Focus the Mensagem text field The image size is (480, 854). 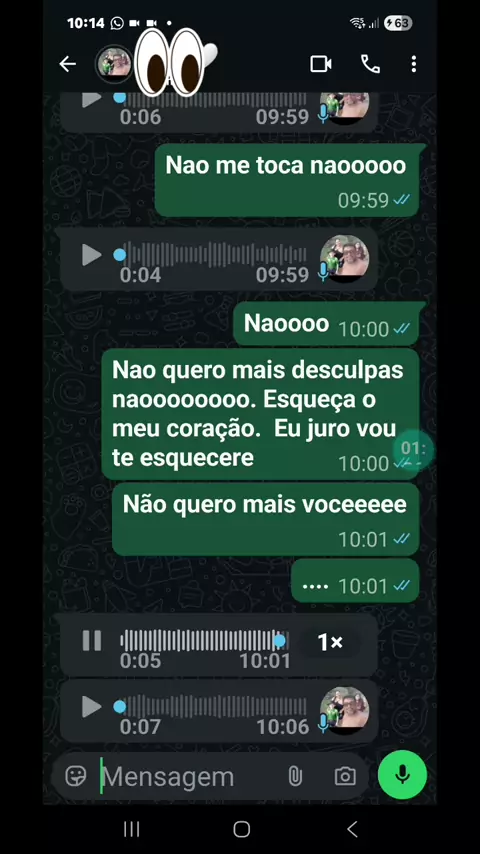pos(189,777)
